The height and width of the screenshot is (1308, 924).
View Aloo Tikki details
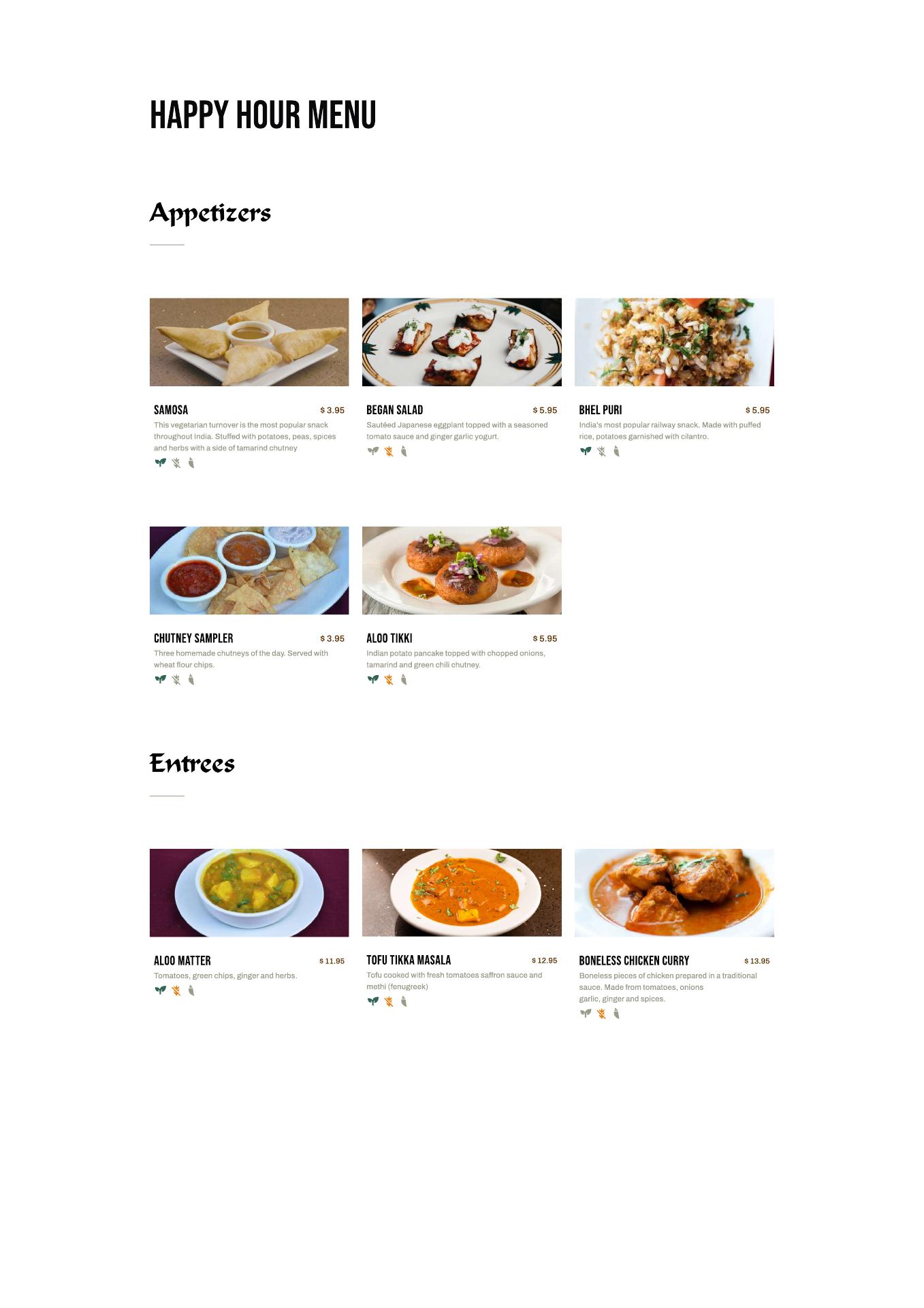coord(462,570)
